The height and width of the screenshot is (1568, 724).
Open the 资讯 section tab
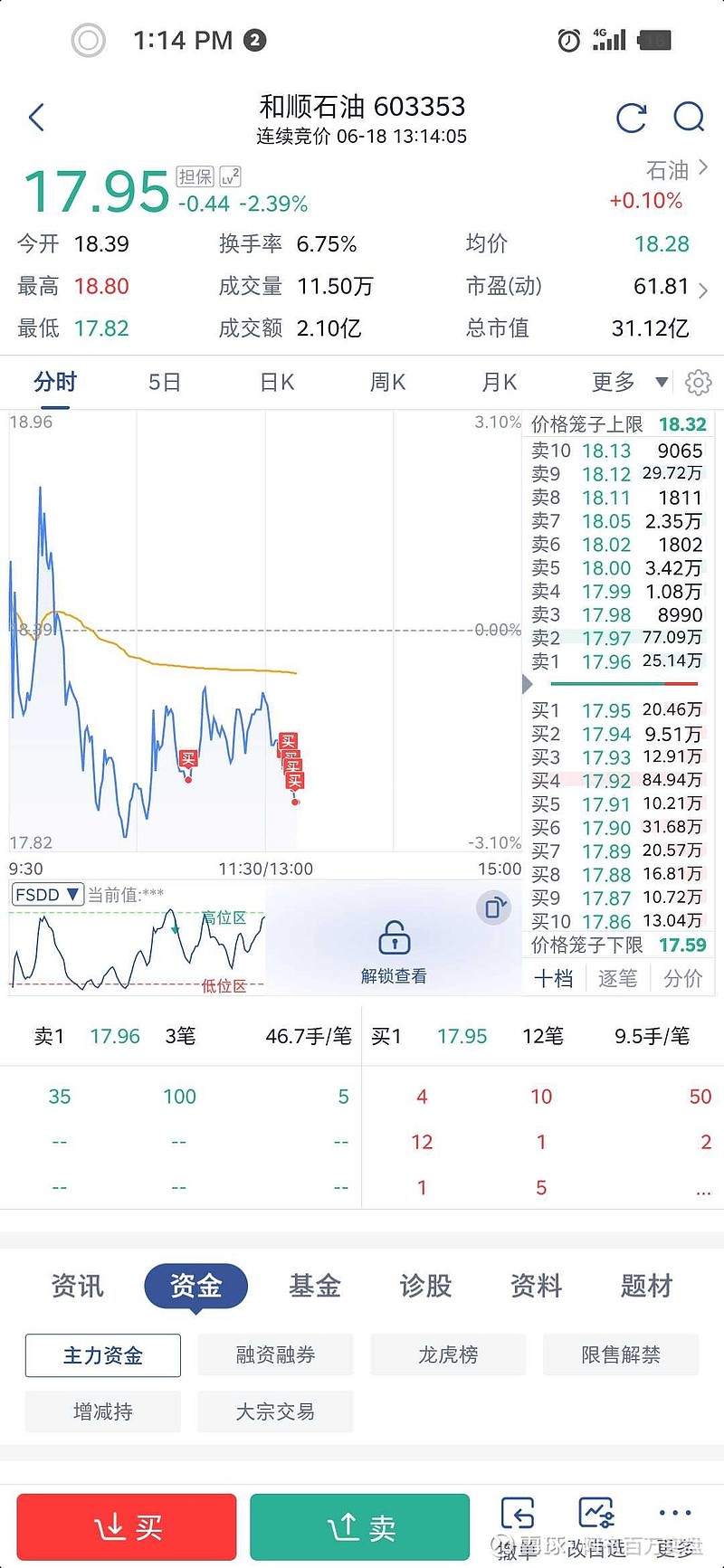click(78, 1286)
